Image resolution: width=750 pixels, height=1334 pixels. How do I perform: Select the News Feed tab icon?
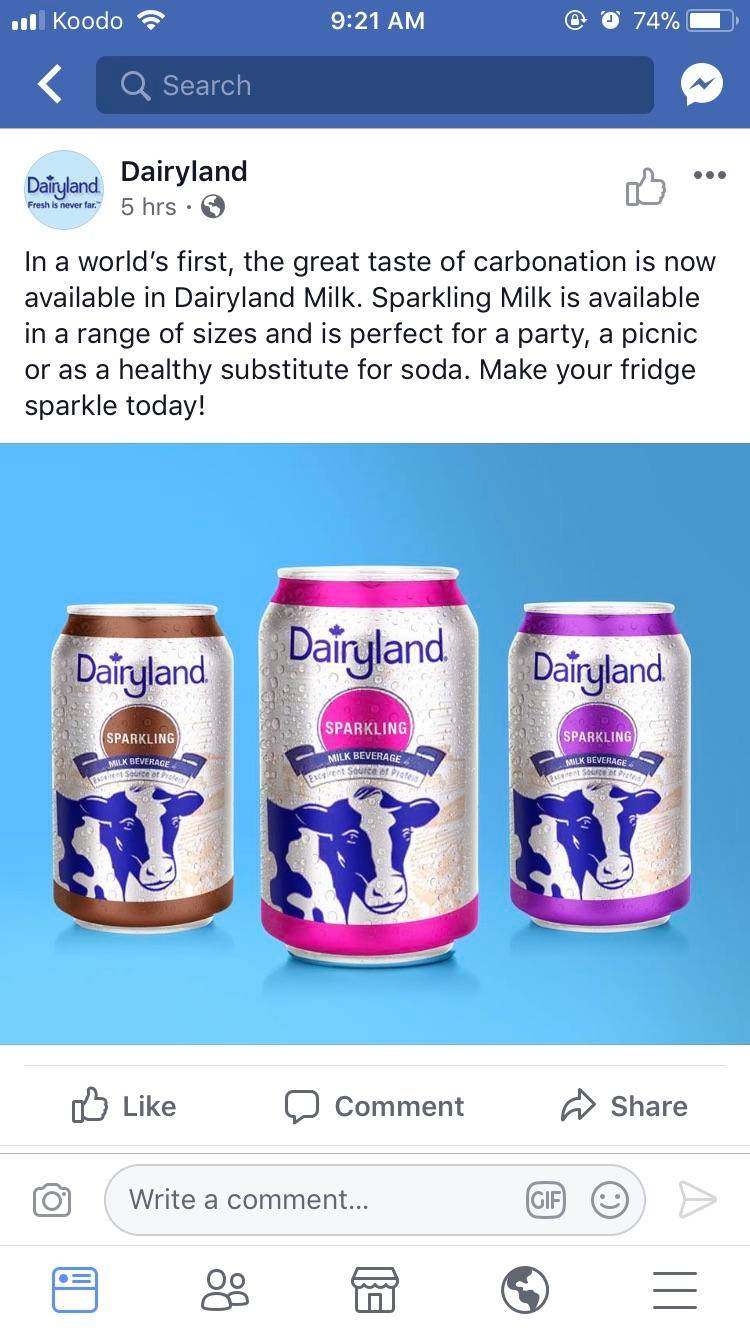tap(75, 1289)
